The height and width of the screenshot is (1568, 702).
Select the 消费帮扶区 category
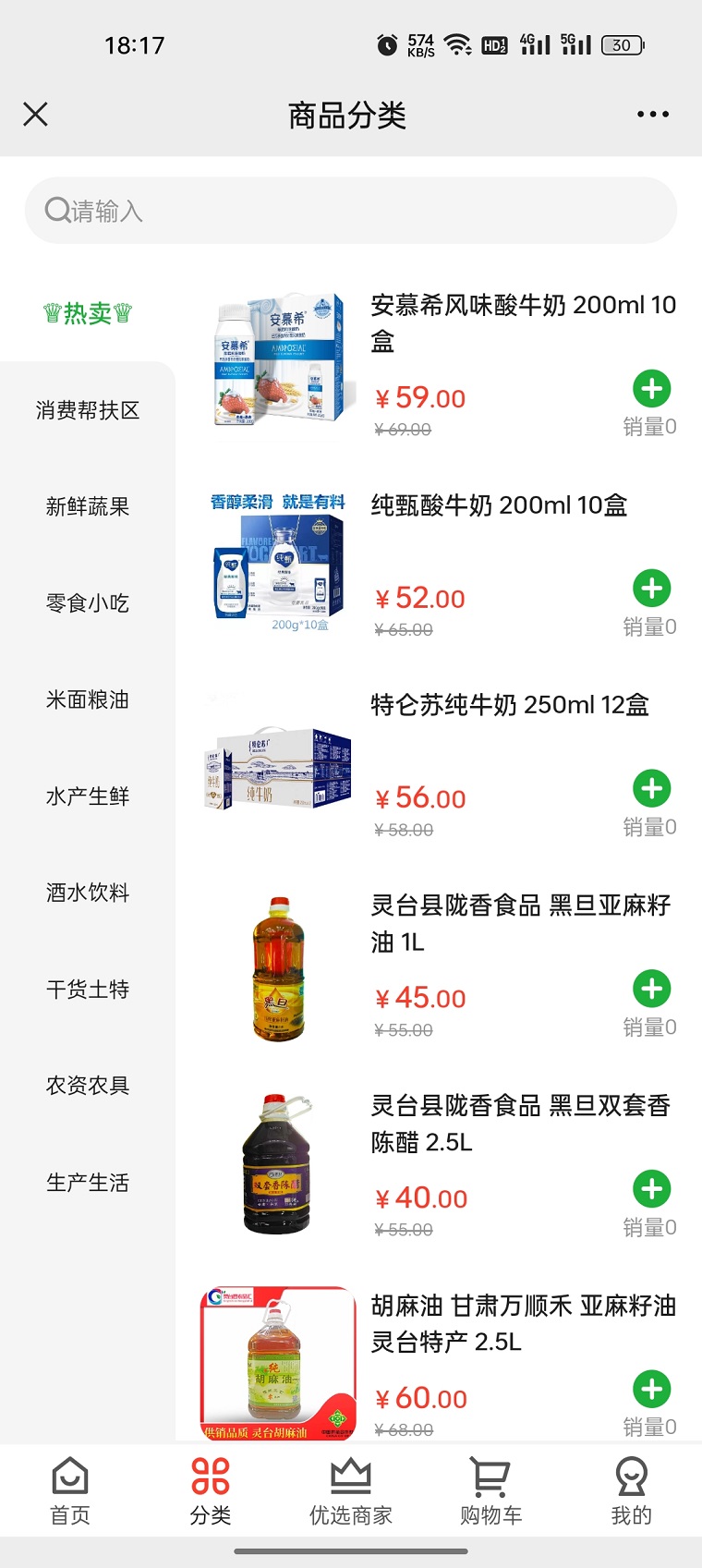(x=88, y=410)
